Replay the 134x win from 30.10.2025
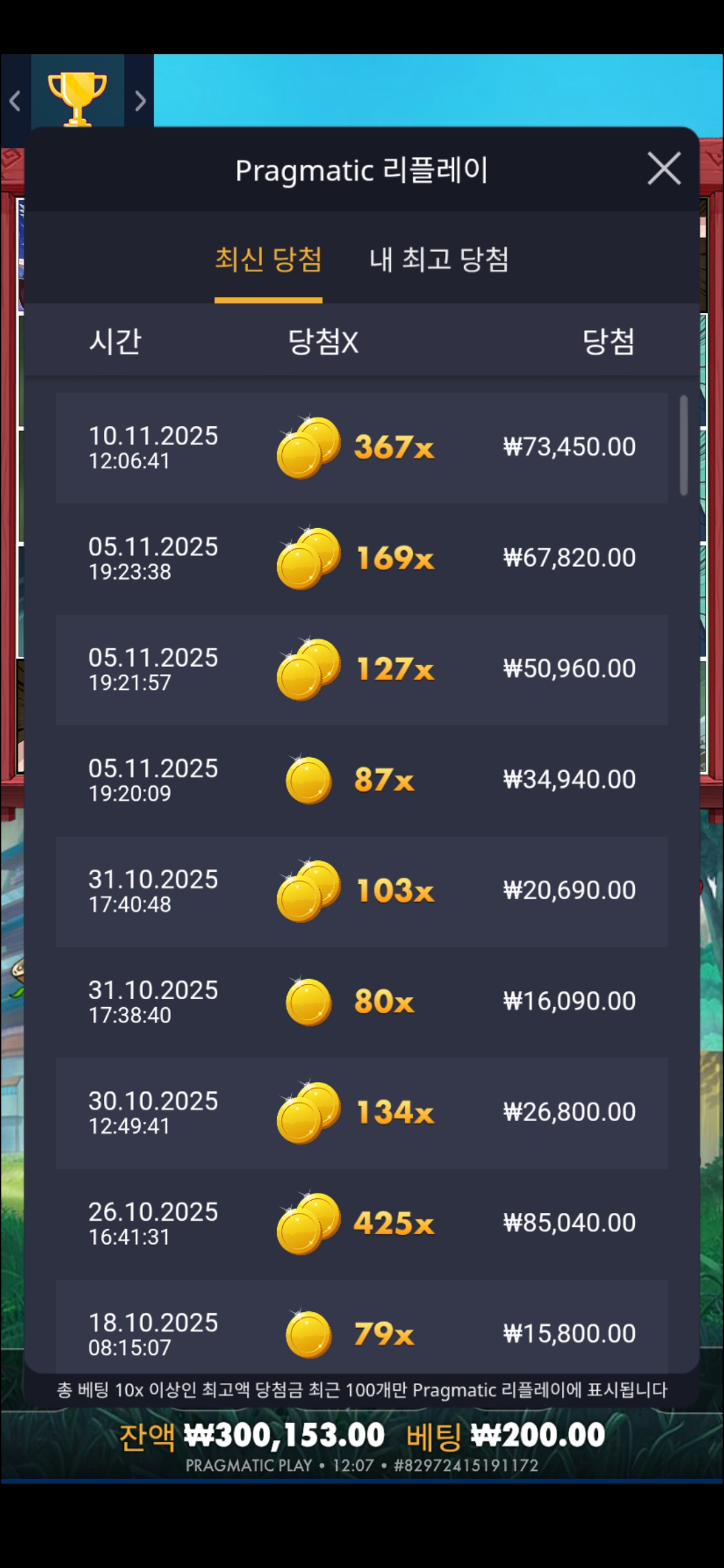The width and height of the screenshot is (724, 1568). (361, 1112)
